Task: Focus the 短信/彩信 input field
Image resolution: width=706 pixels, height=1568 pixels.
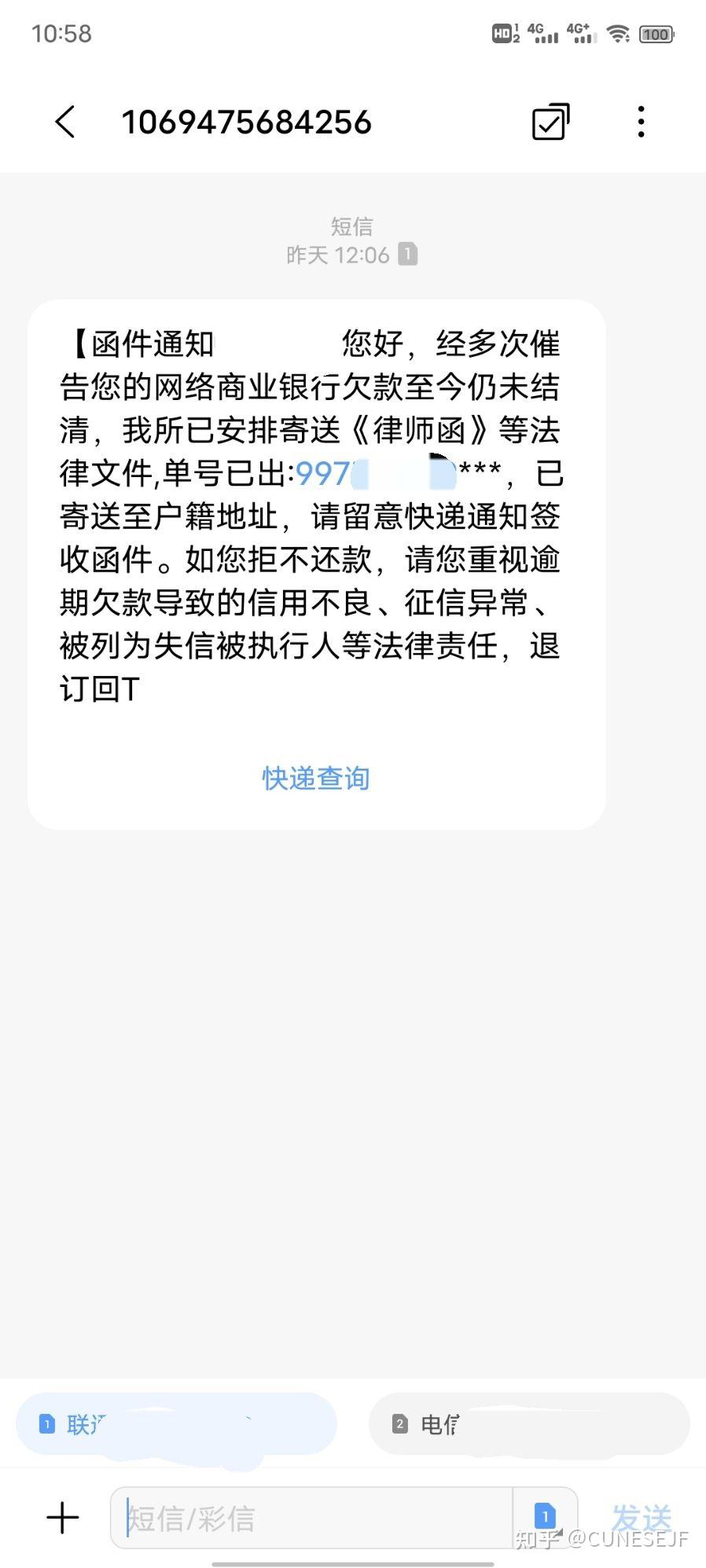Action: [312, 1518]
